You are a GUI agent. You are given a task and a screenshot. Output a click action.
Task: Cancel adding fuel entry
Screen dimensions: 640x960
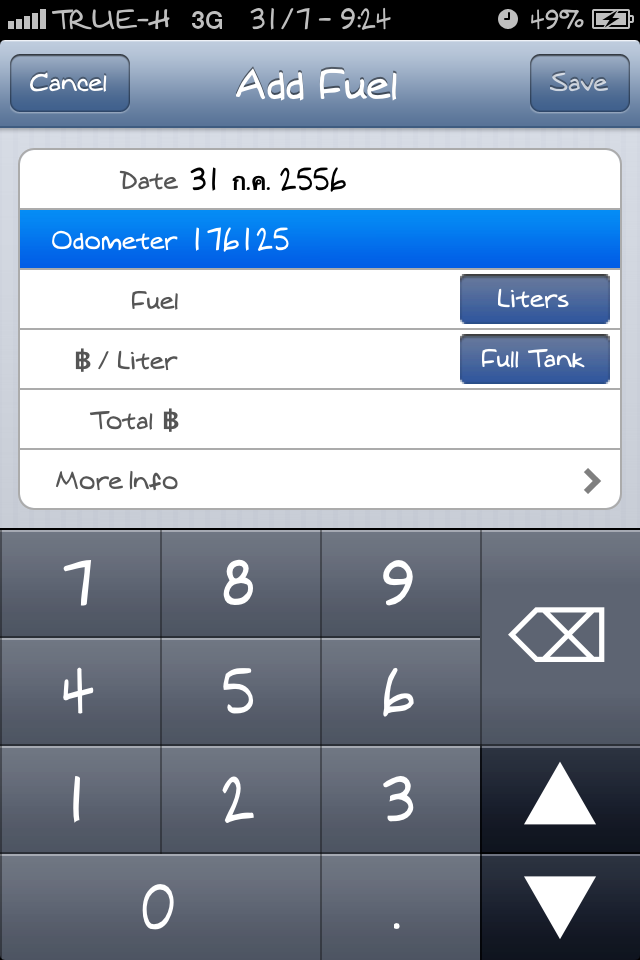tap(69, 83)
